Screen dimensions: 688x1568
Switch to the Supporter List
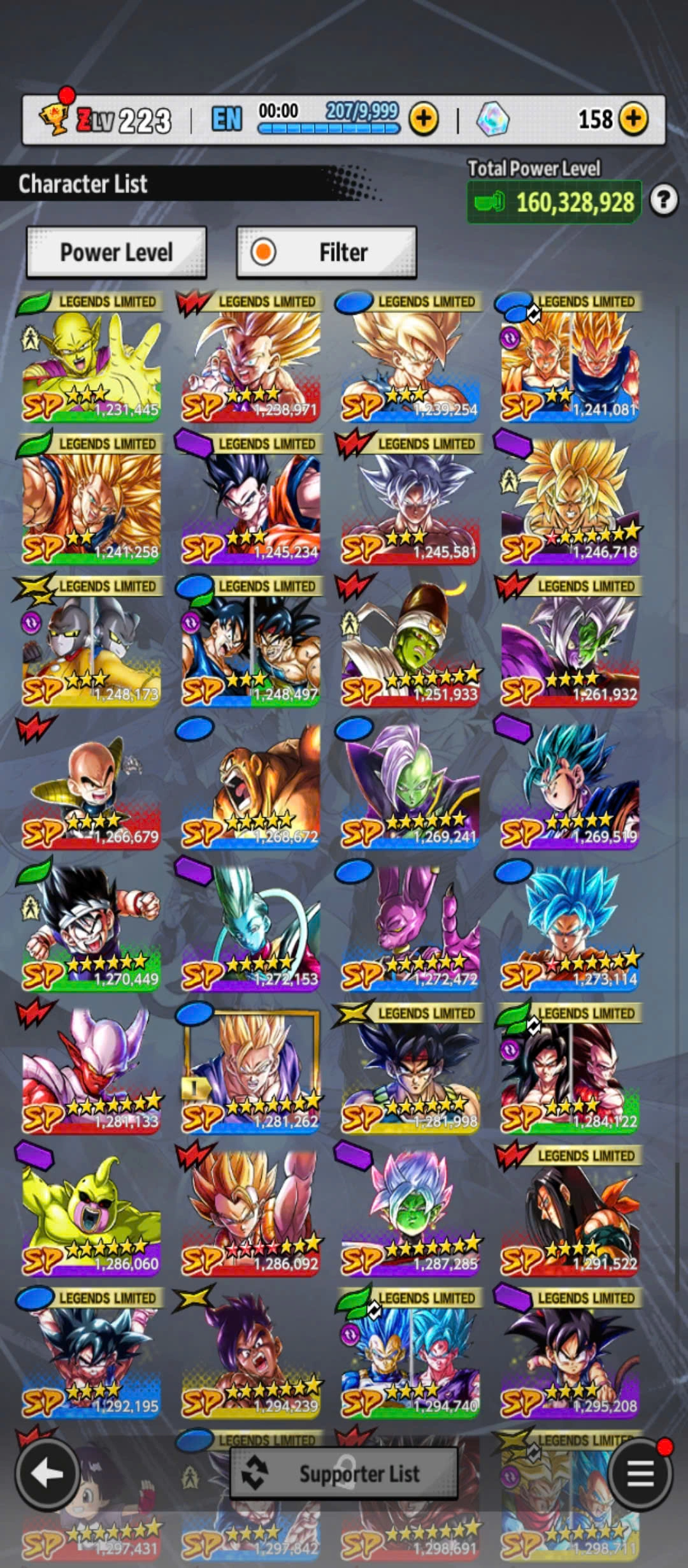tap(344, 1473)
